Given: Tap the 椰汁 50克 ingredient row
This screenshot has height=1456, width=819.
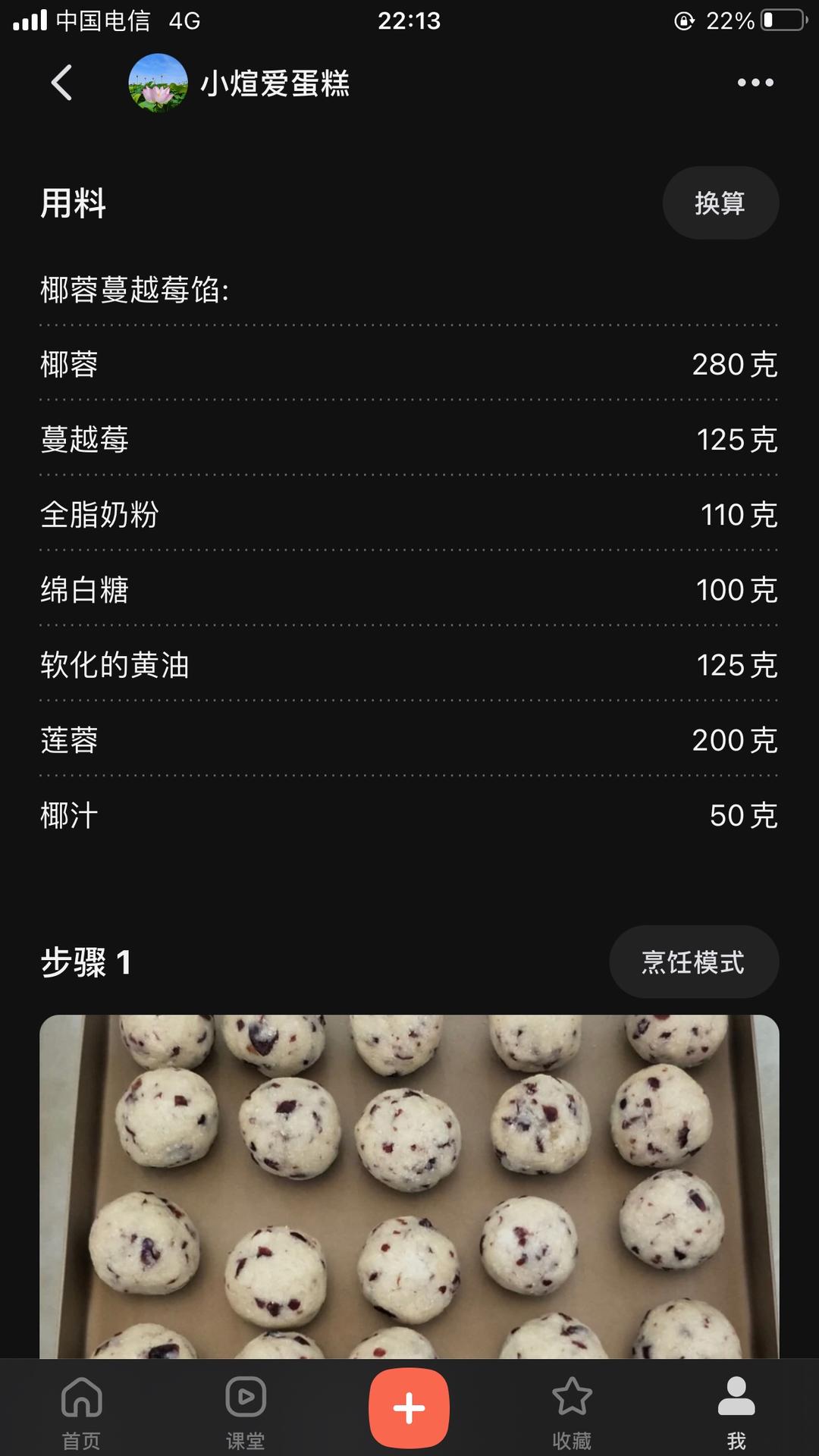Looking at the screenshot, I should click(409, 816).
